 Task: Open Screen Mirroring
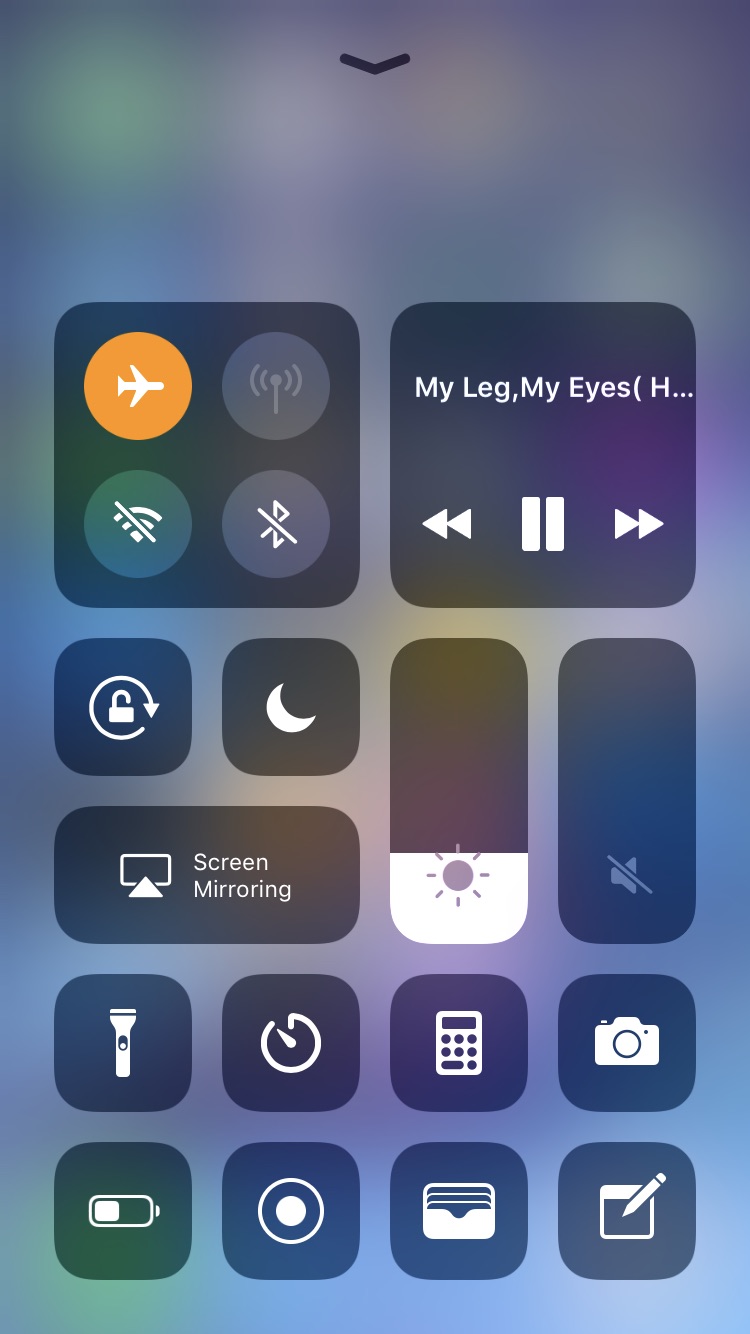[207, 875]
